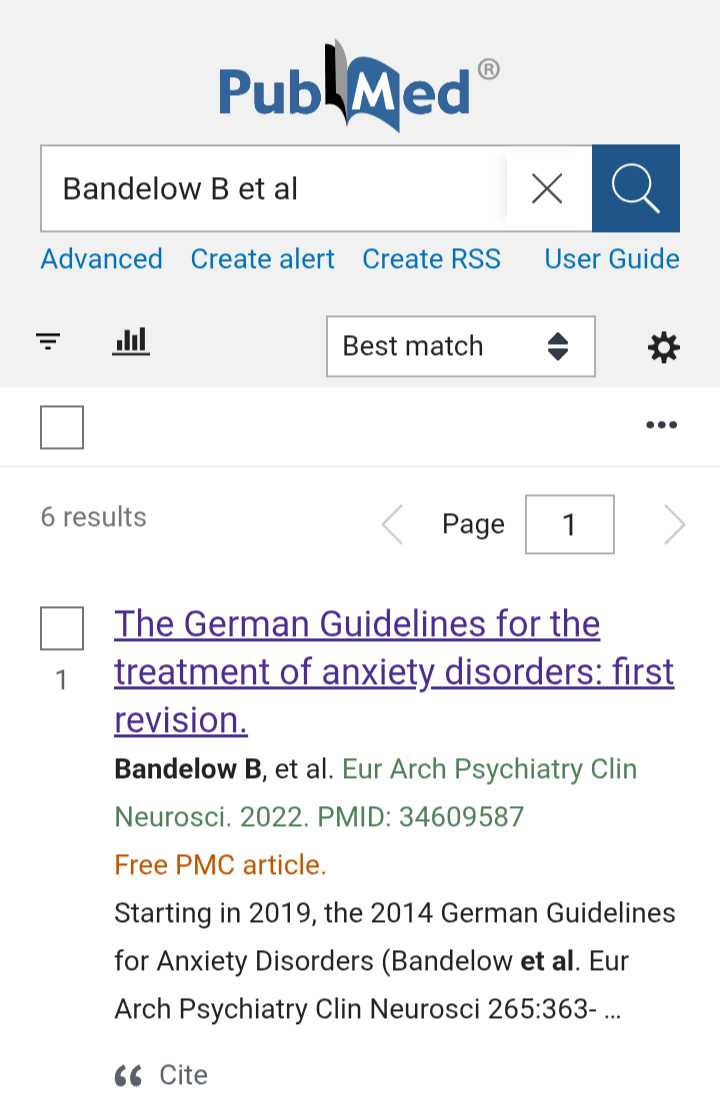Tap the page number field
The width and height of the screenshot is (720, 1118).
click(x=569, y=525)
